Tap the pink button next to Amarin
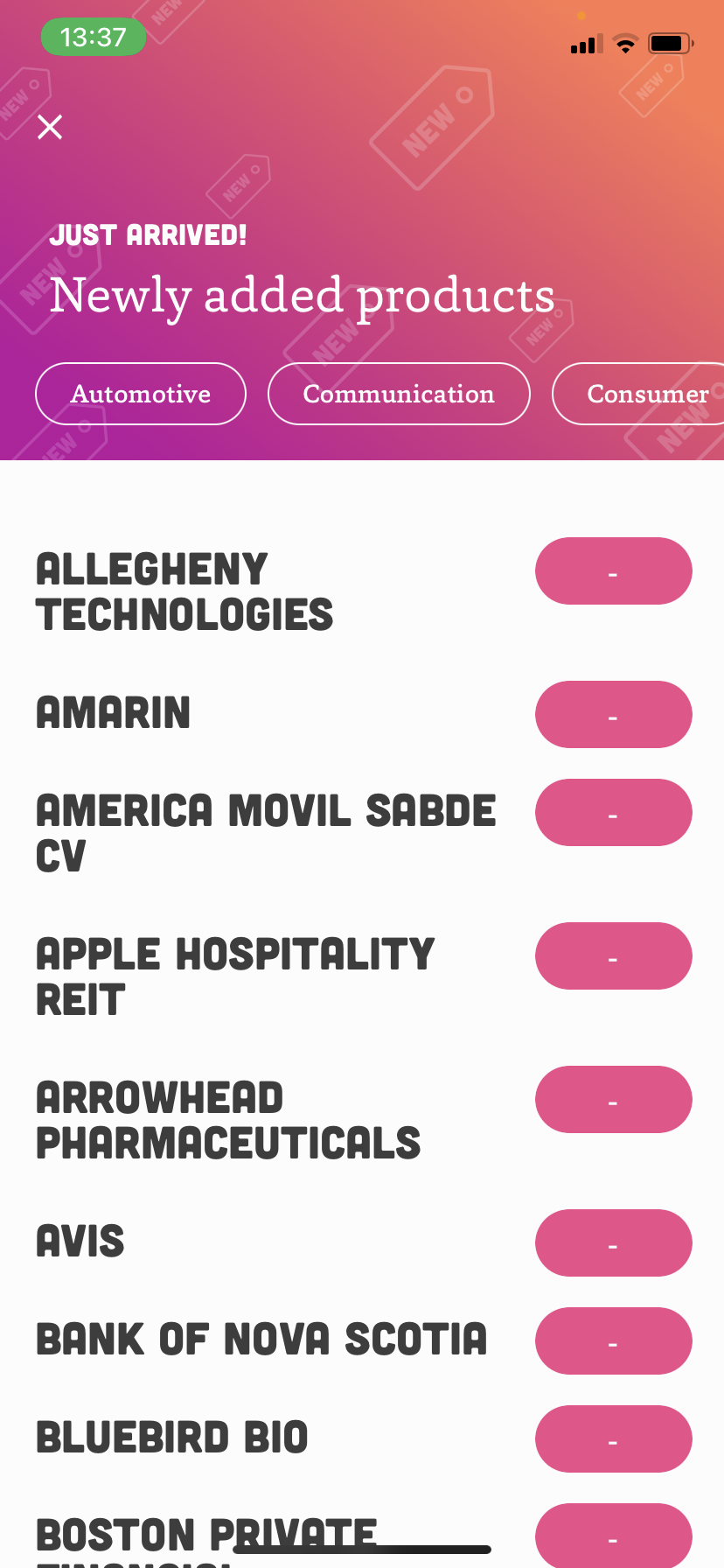 pyautogui.click(x=613, y=715)
